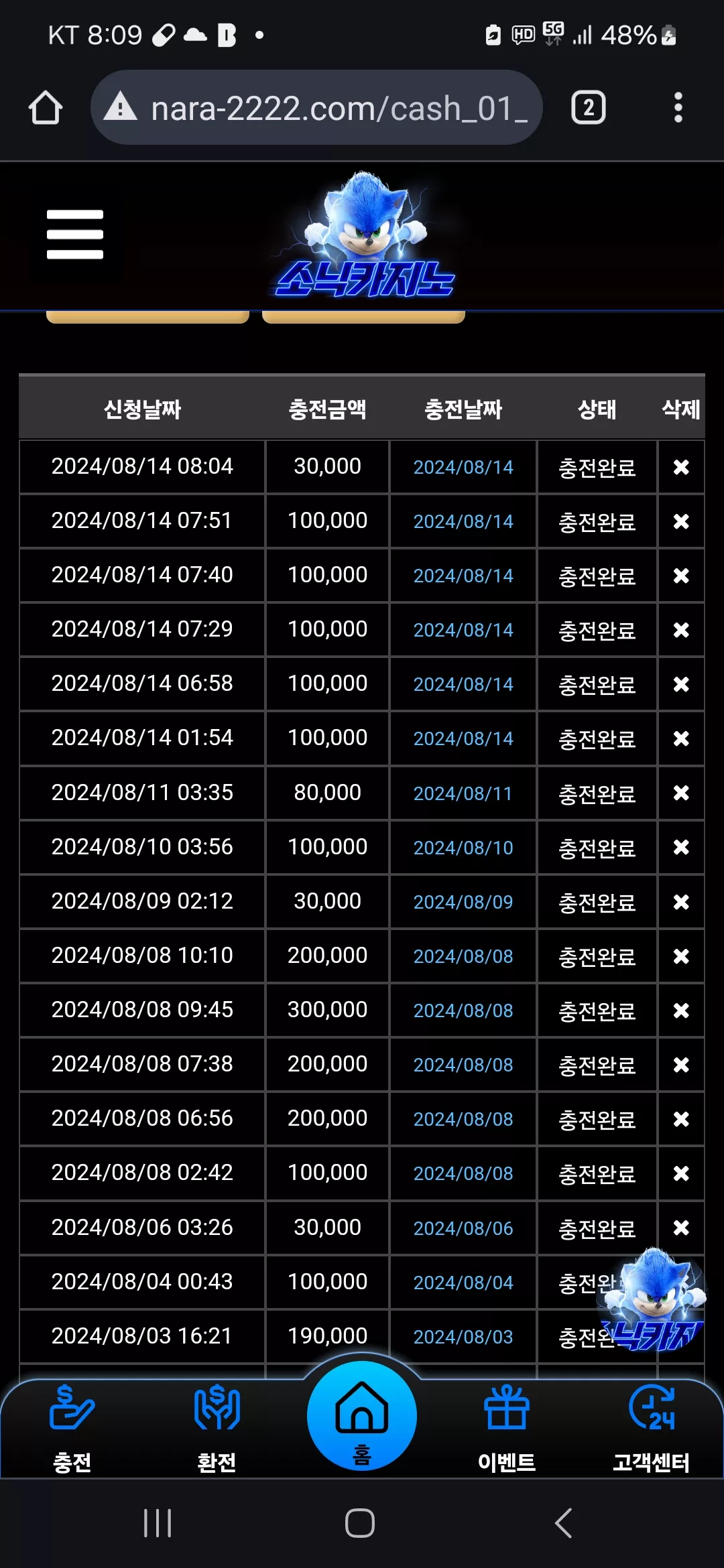The image size is (724, 1568).
Task: Go to the 홈 button
Action: (362, 1416)
